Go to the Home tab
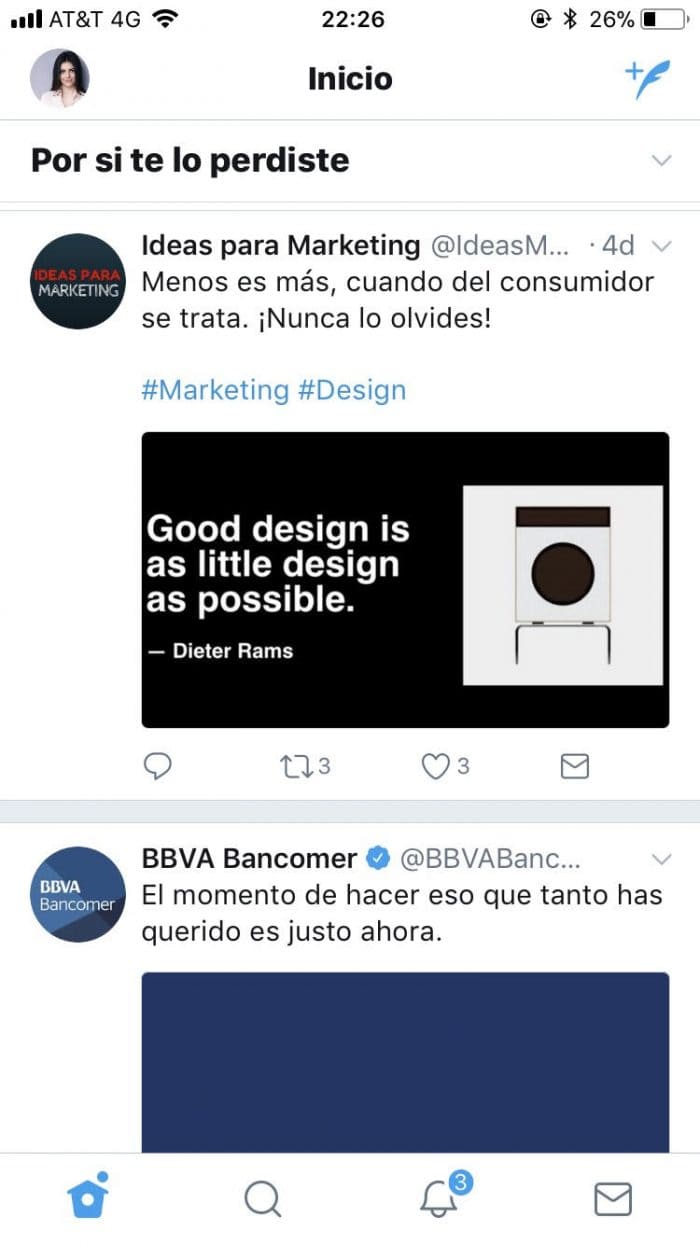The image size is (700, 1245). click(x=87, y=1197)
